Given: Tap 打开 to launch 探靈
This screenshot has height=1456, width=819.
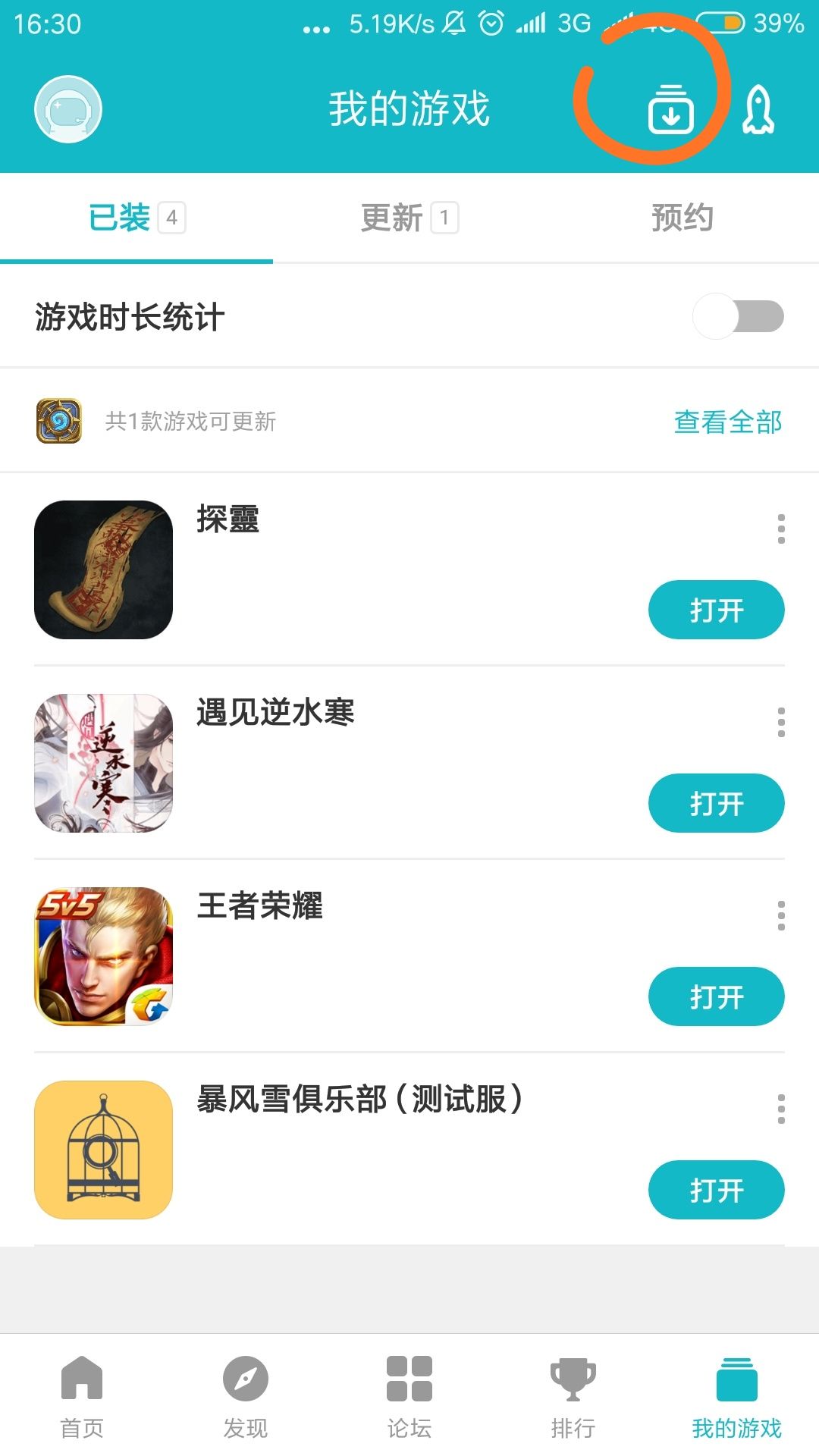Looking at the screenshot, I should 716,609.
